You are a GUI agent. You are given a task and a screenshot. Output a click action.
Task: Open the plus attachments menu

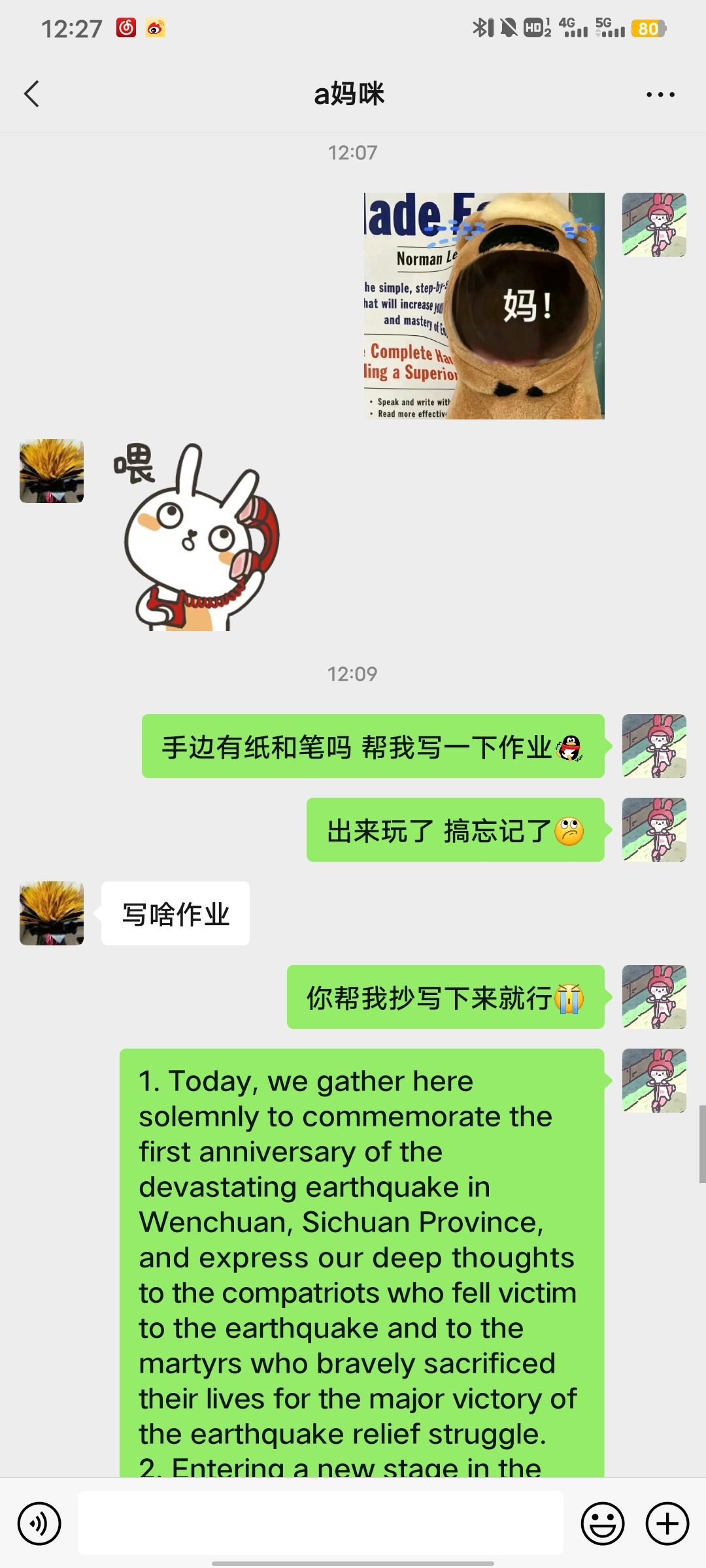click(x=667, y=1524)
